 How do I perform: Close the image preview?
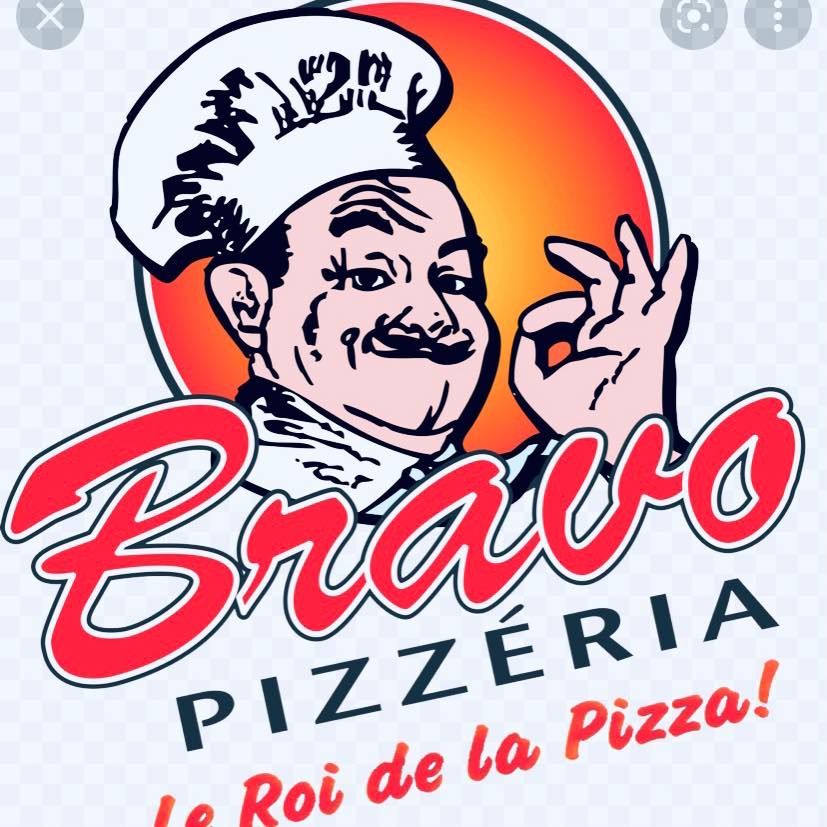point(49,15)
